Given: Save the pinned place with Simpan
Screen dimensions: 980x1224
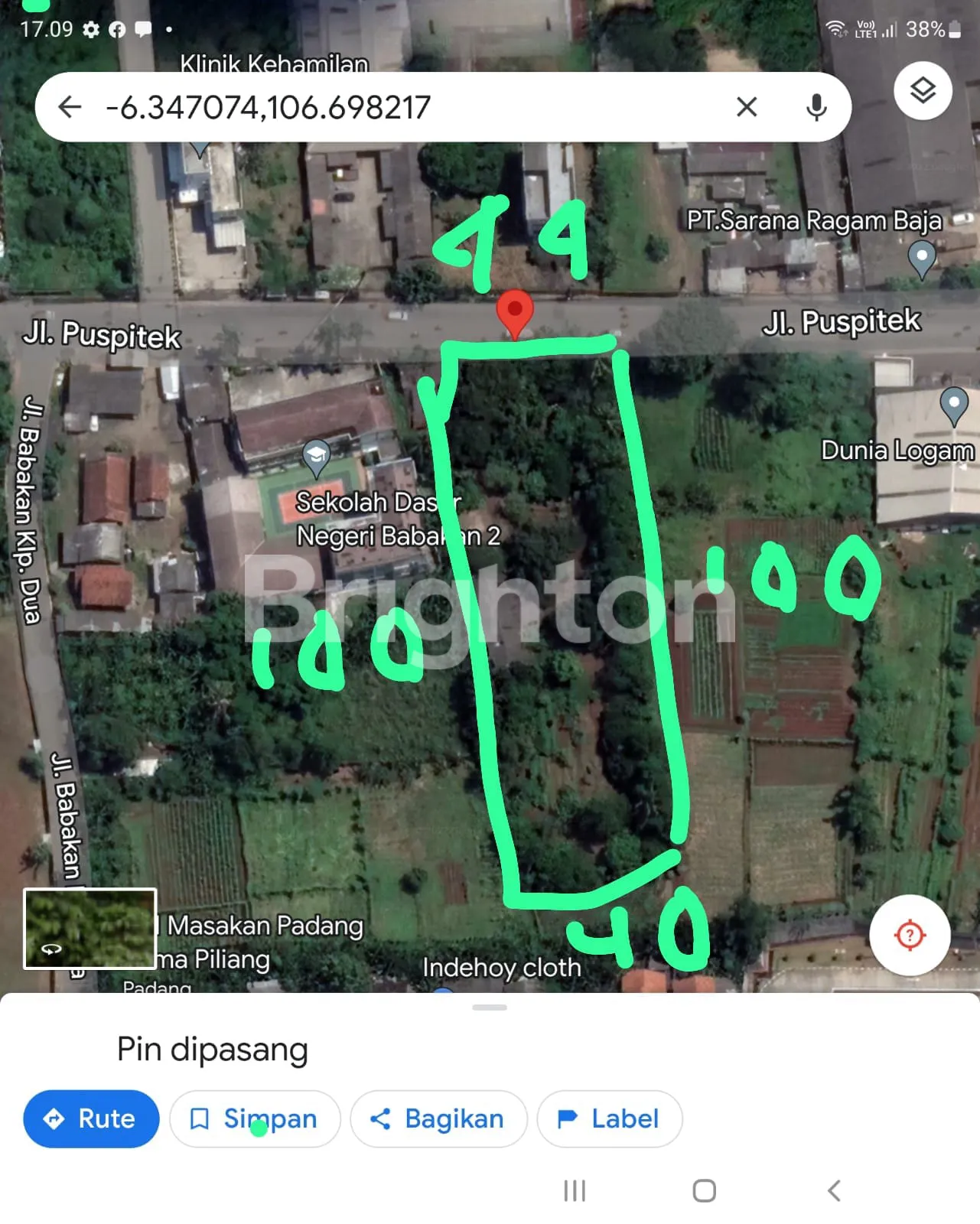Looking at the screenshot, I should pos(255,1118).
